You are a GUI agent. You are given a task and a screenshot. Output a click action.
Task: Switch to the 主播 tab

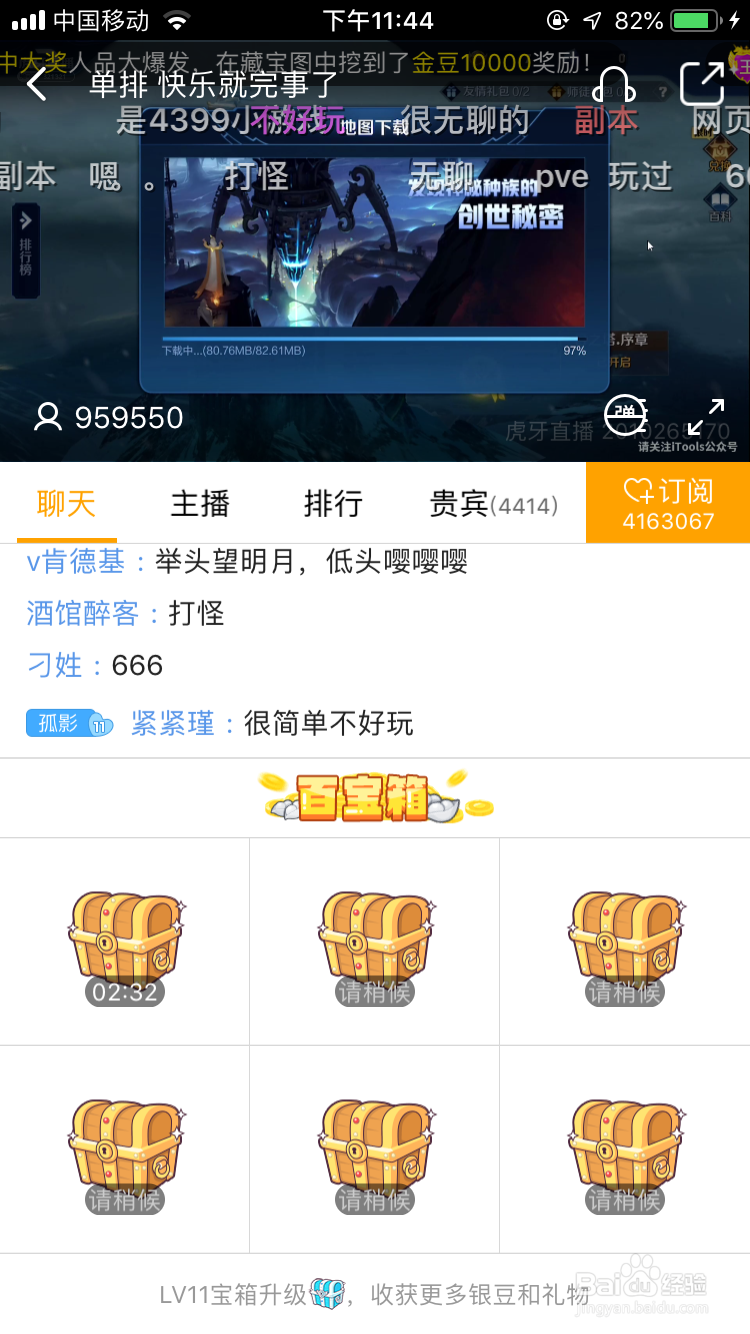click(x=199, y=505)
